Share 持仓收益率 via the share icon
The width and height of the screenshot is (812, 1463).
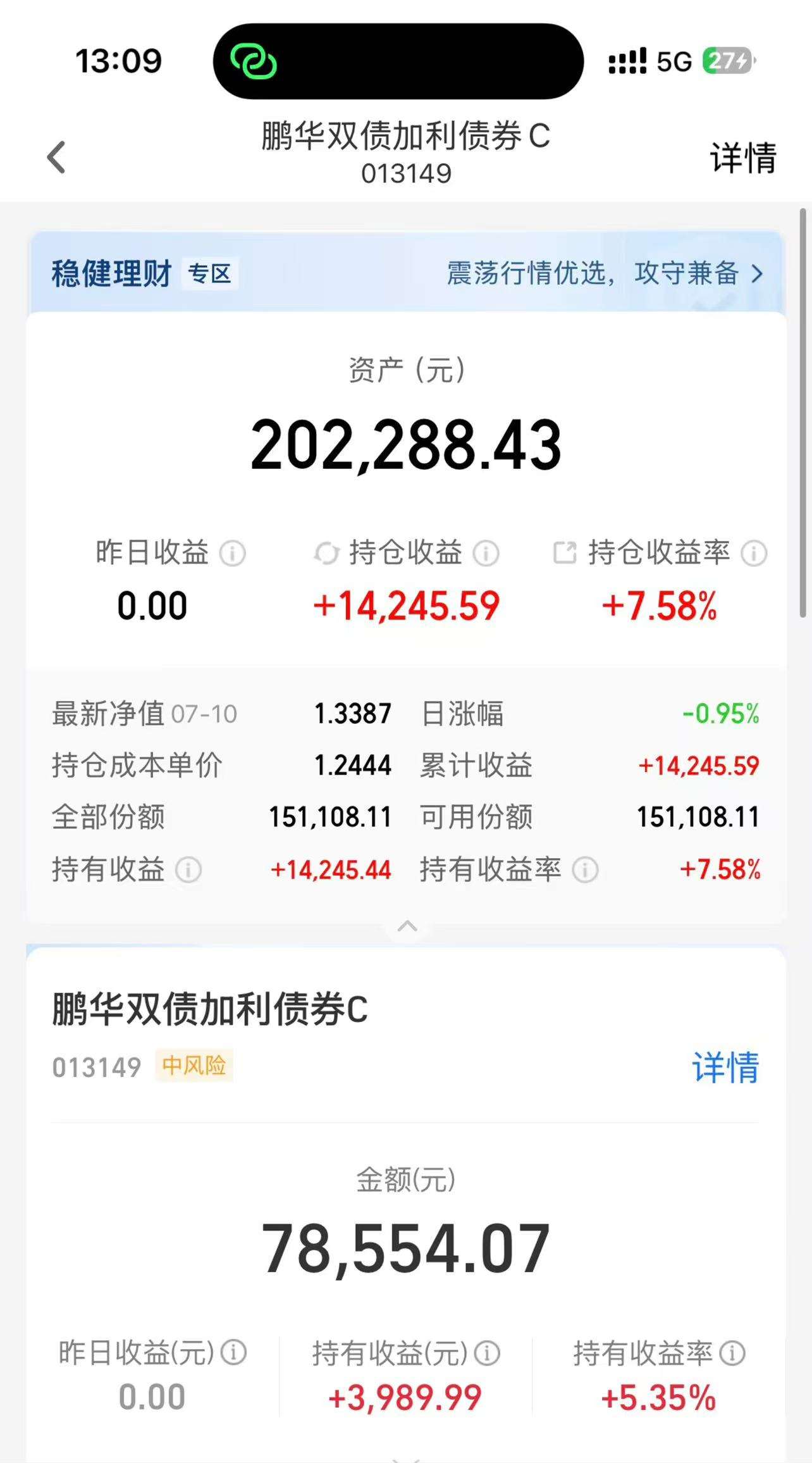click(565, 552)
